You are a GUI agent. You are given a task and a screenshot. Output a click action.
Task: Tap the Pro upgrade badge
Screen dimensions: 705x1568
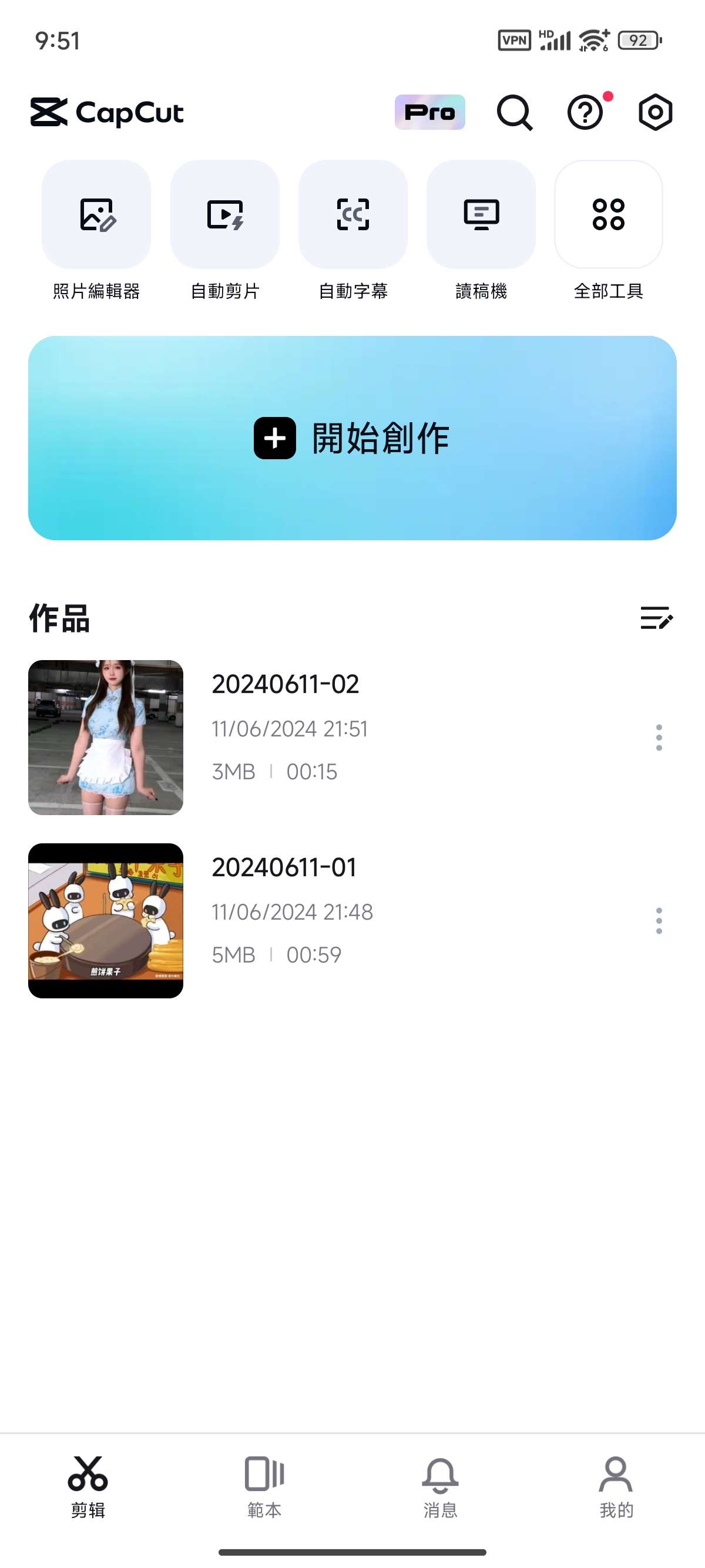(x=430, y=113)
